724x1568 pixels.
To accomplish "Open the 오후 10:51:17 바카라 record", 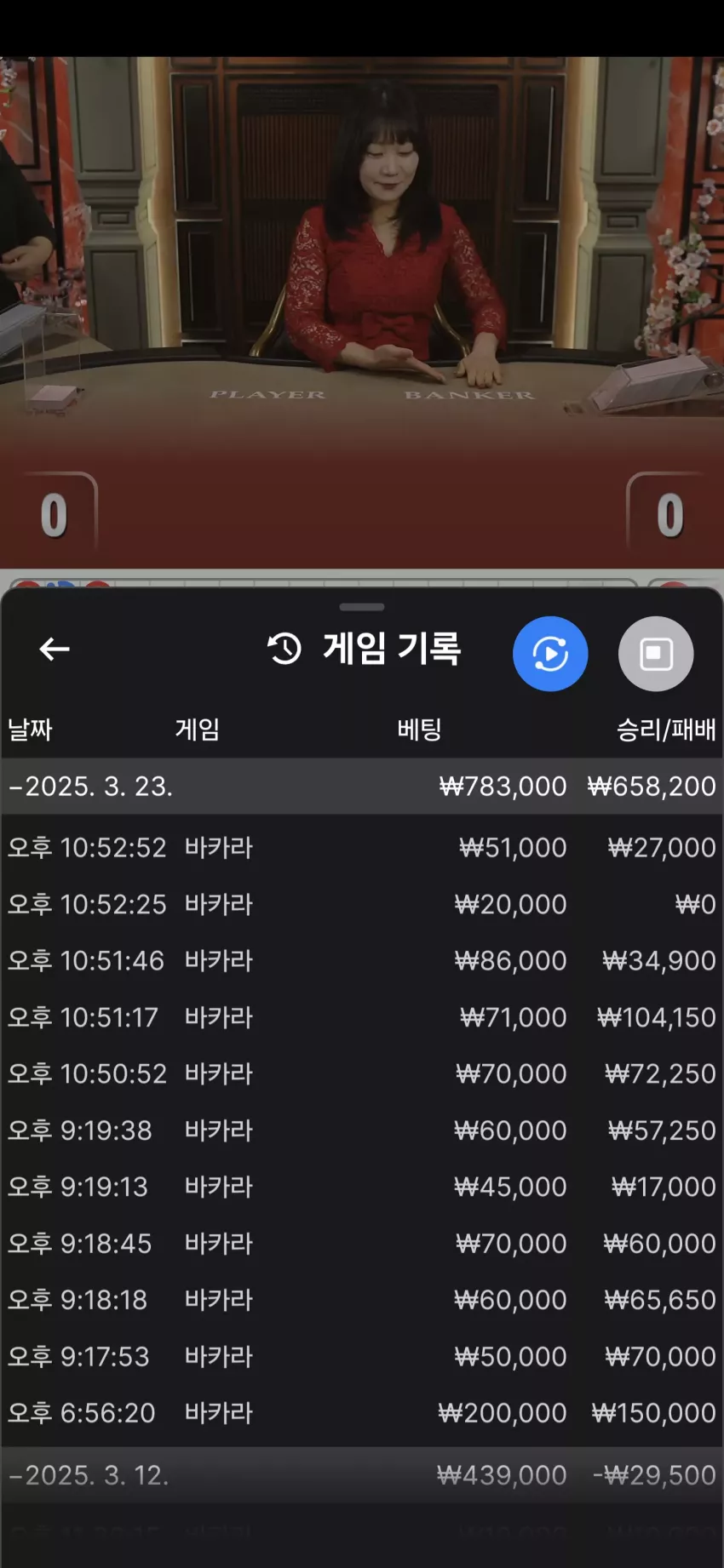I will click(x=362, y=1017).
